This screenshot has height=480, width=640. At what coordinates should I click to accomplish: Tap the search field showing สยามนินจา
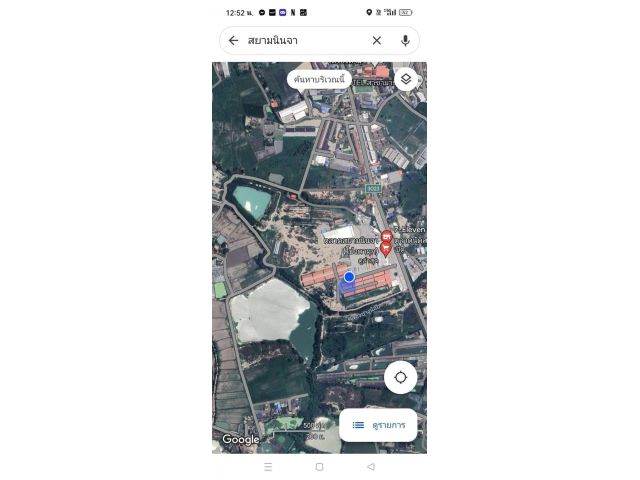click(x=300, y=41)
